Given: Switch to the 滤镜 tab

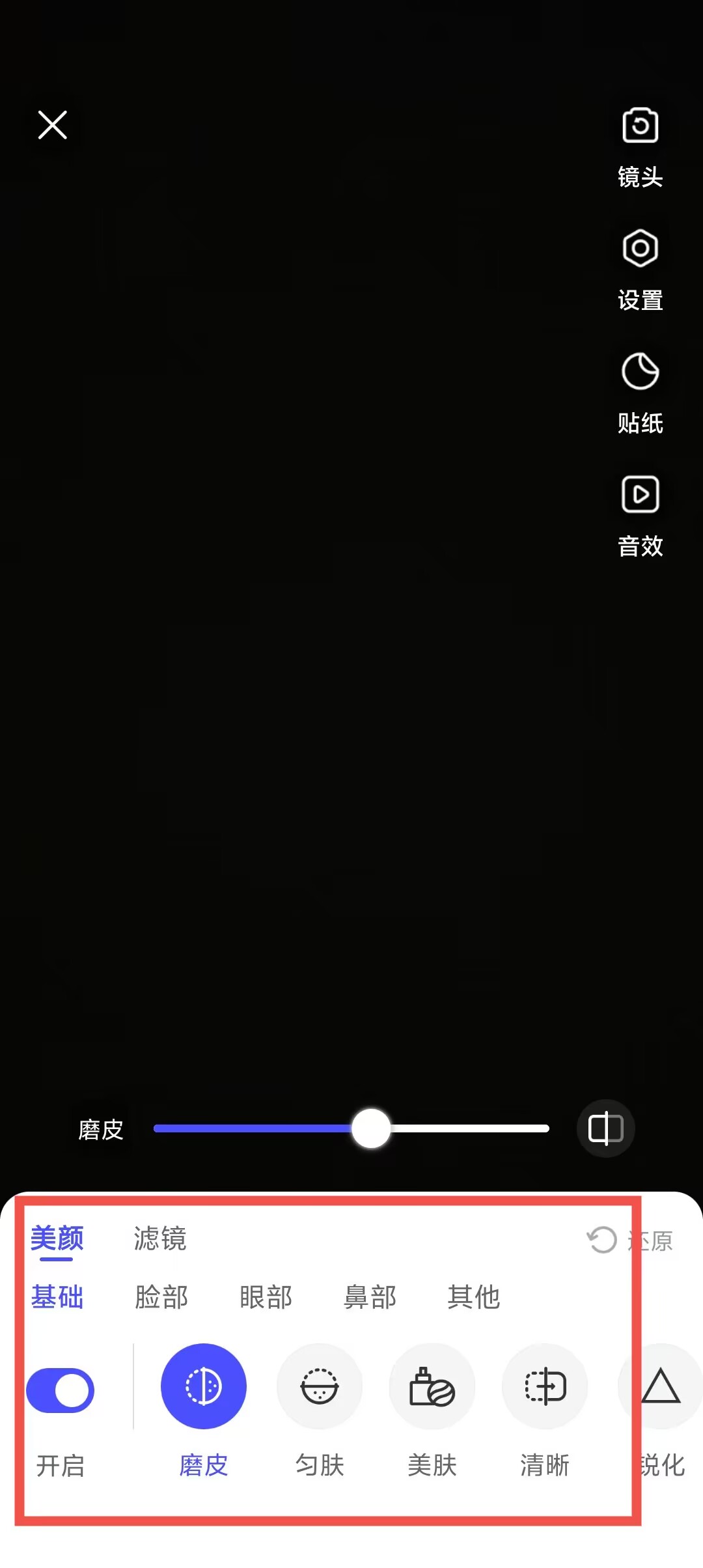Looking at the screenshot, I should pyautogui.click(x=160, y=1239).
